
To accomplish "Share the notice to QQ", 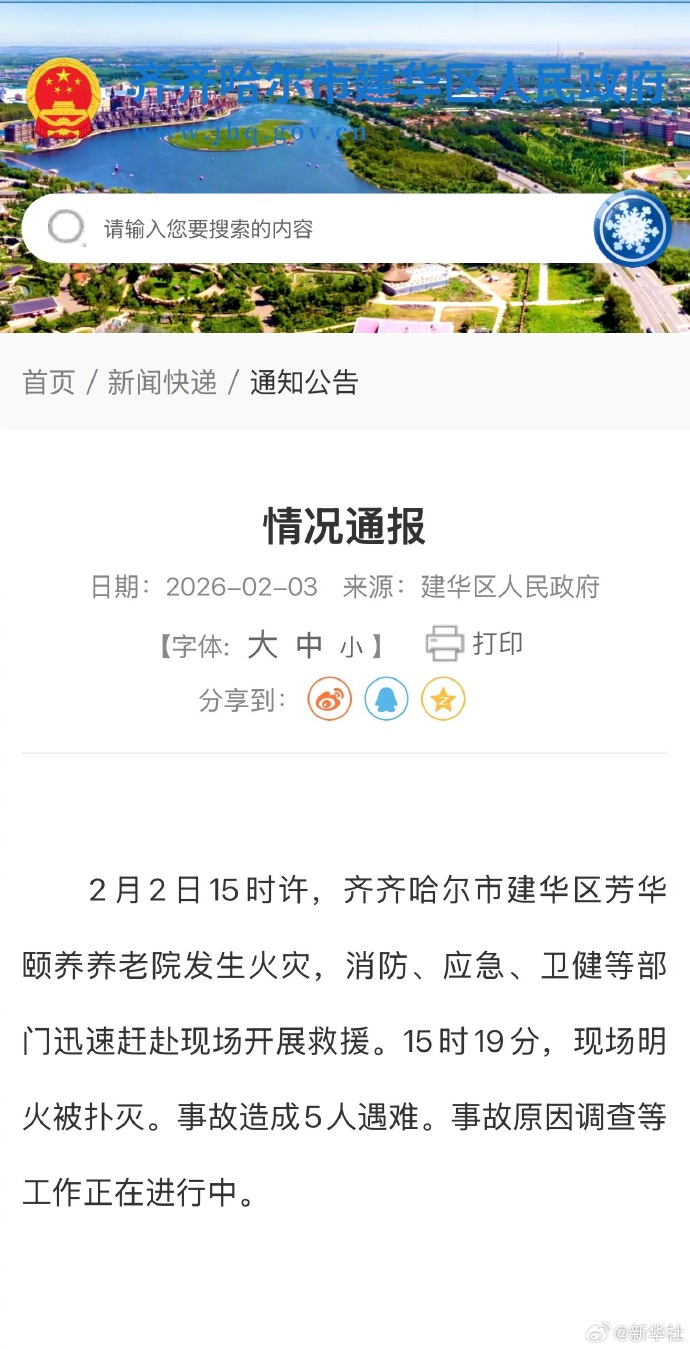I will tap(386, 700).
